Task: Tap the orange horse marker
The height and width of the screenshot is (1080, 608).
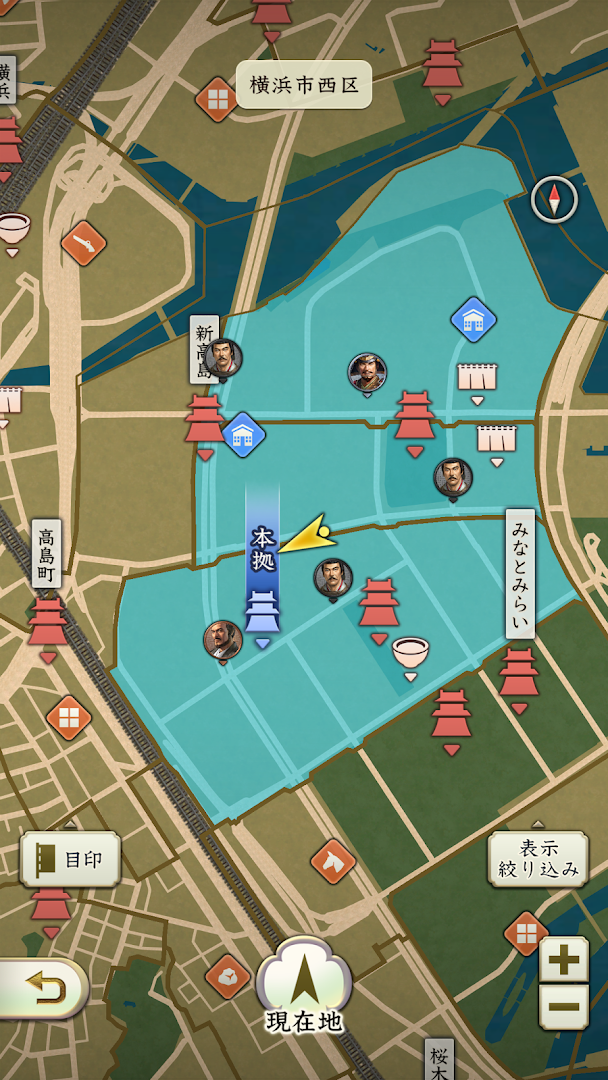Action: [333, 861]
